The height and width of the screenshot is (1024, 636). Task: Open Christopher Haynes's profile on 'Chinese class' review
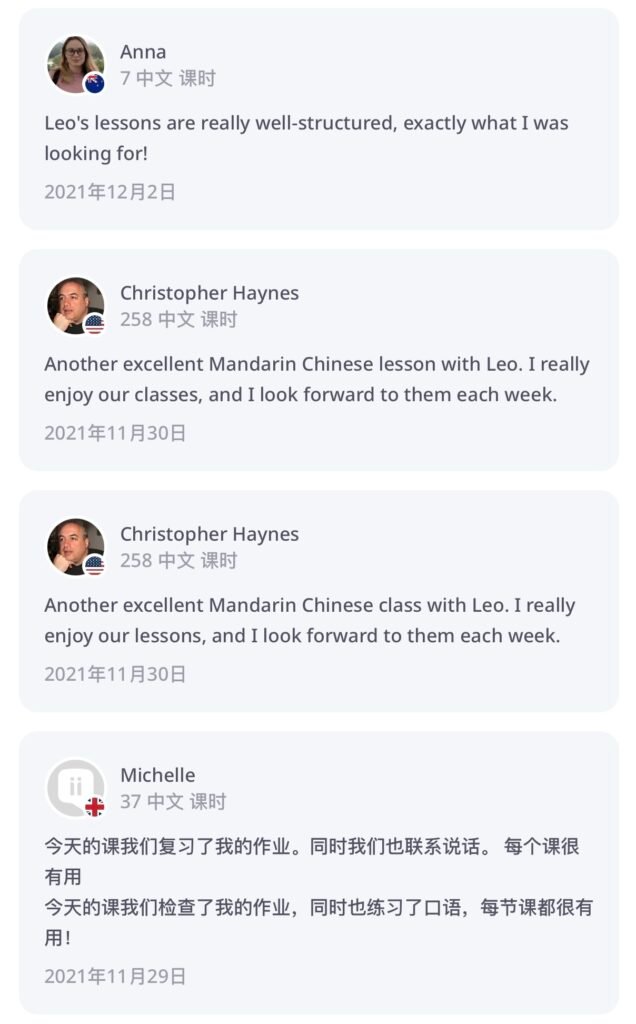click(75, 546)
